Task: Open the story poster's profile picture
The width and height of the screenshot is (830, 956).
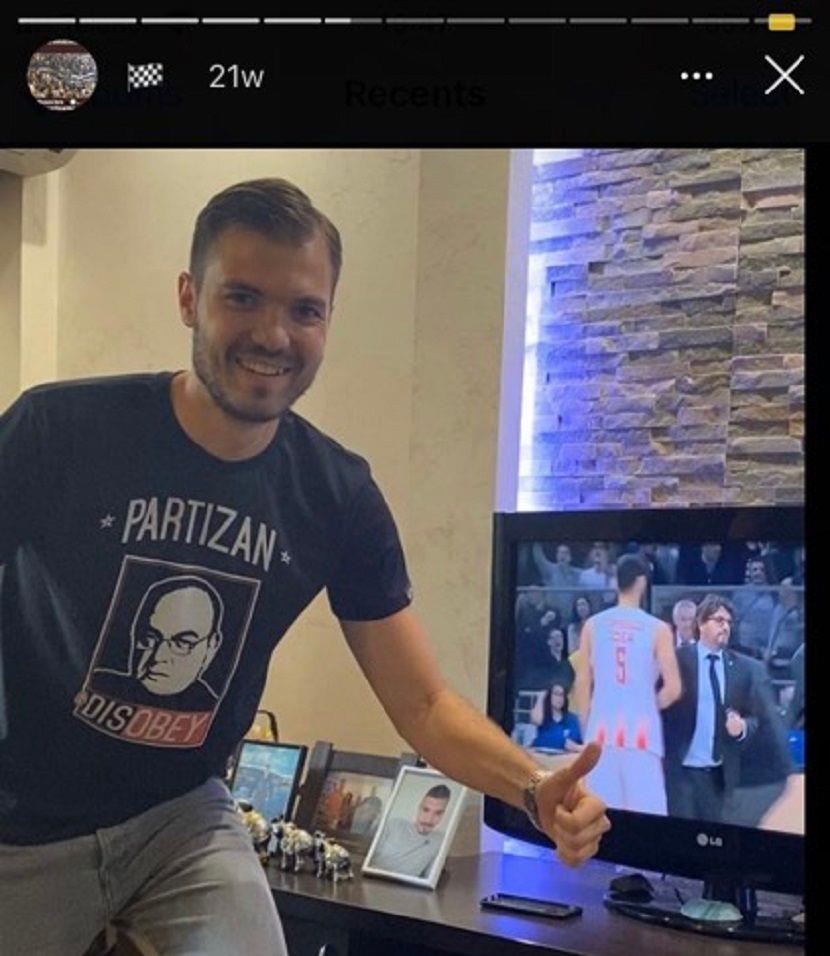Action: (62, 75)
